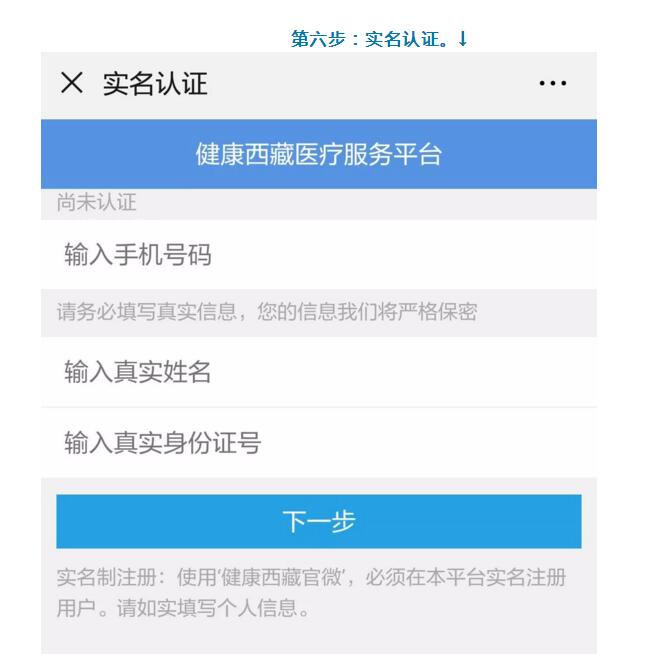Tap the 输入手机号码 phone number field
The image size is (660, 667).
318,255
